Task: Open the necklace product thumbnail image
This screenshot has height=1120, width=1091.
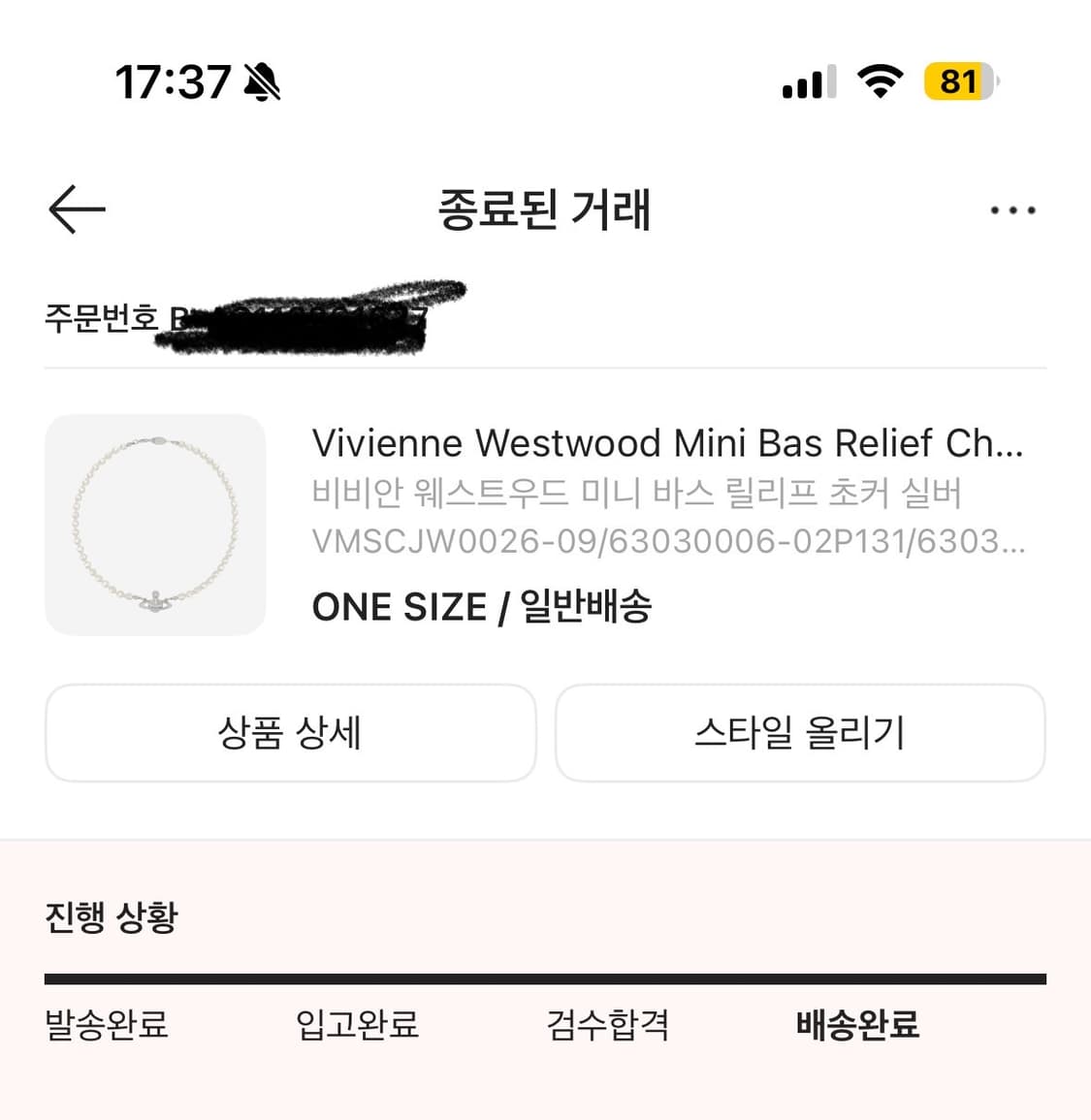Action: (x=155, y=525)
